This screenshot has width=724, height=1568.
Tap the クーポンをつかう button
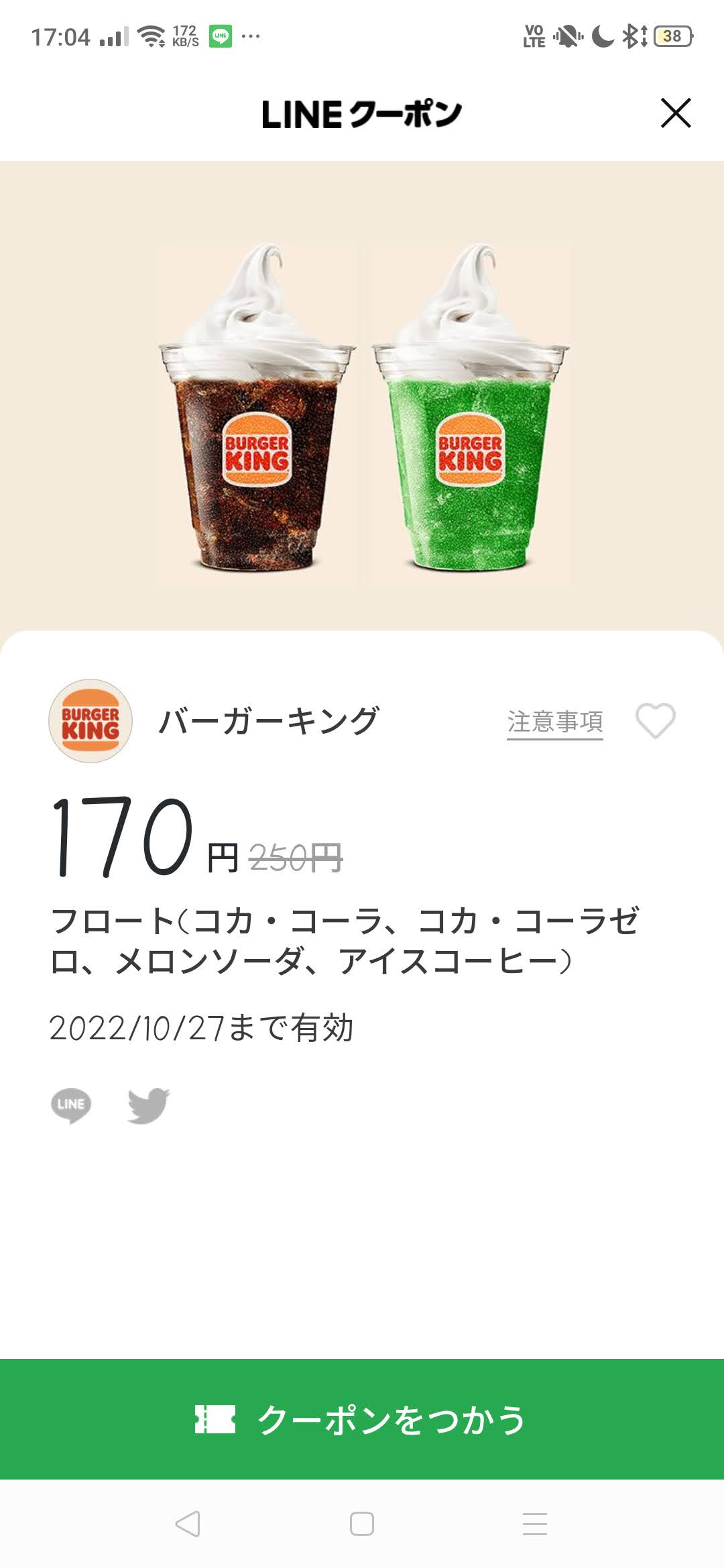point(362,1419)
